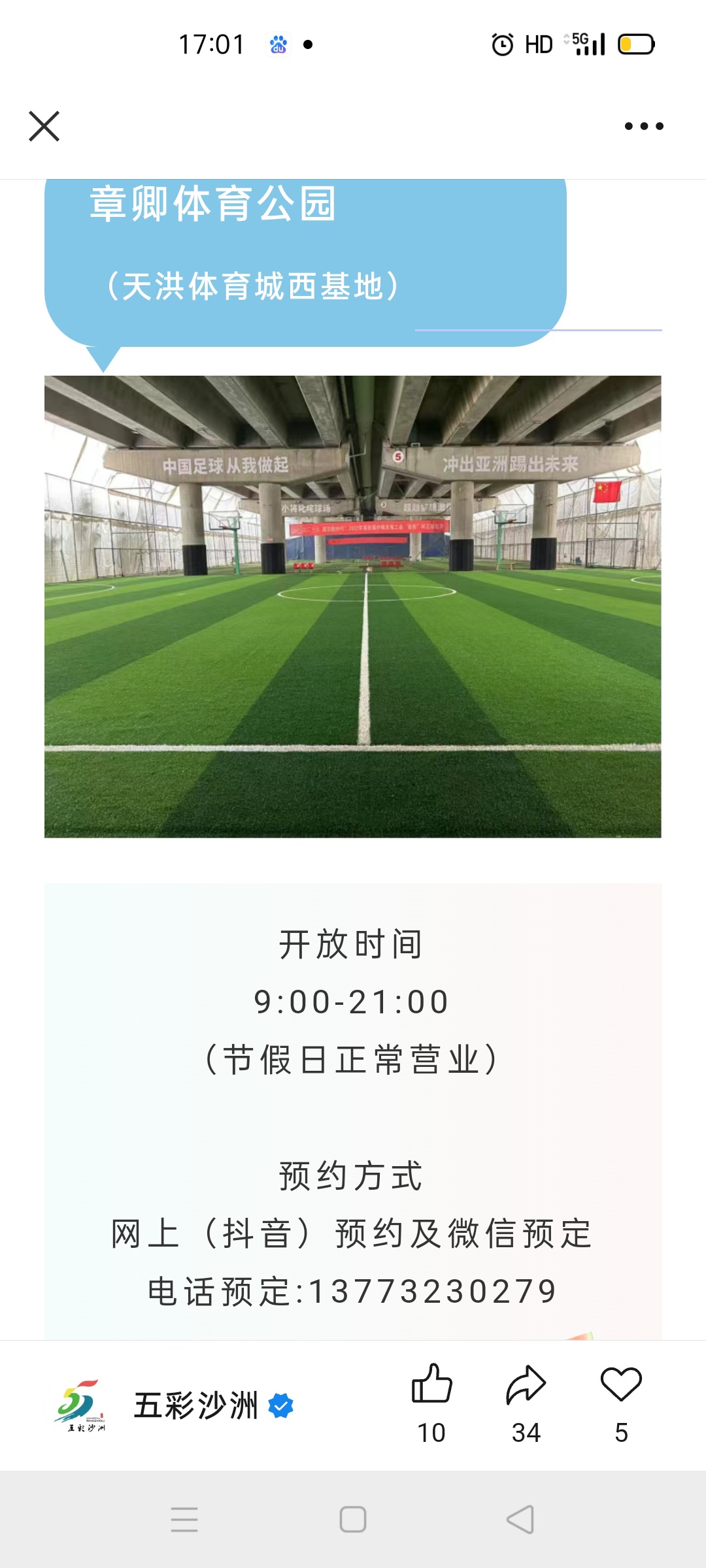Like this article with thumbs up
Screen dimensions: 706x1568
click(x=431, y=1384)
